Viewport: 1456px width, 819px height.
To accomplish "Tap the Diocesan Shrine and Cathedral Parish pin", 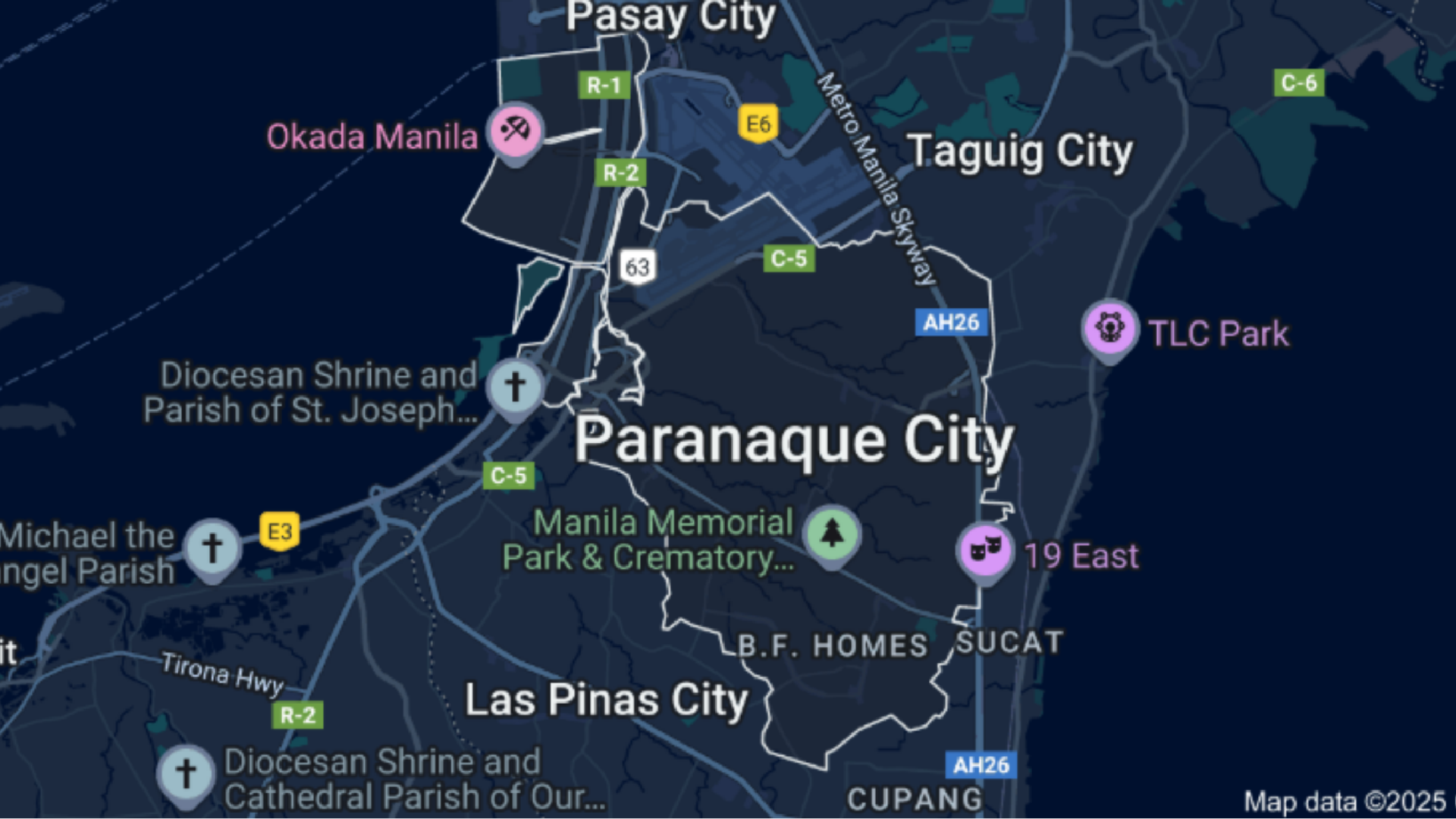I will (x=186, y=774).
